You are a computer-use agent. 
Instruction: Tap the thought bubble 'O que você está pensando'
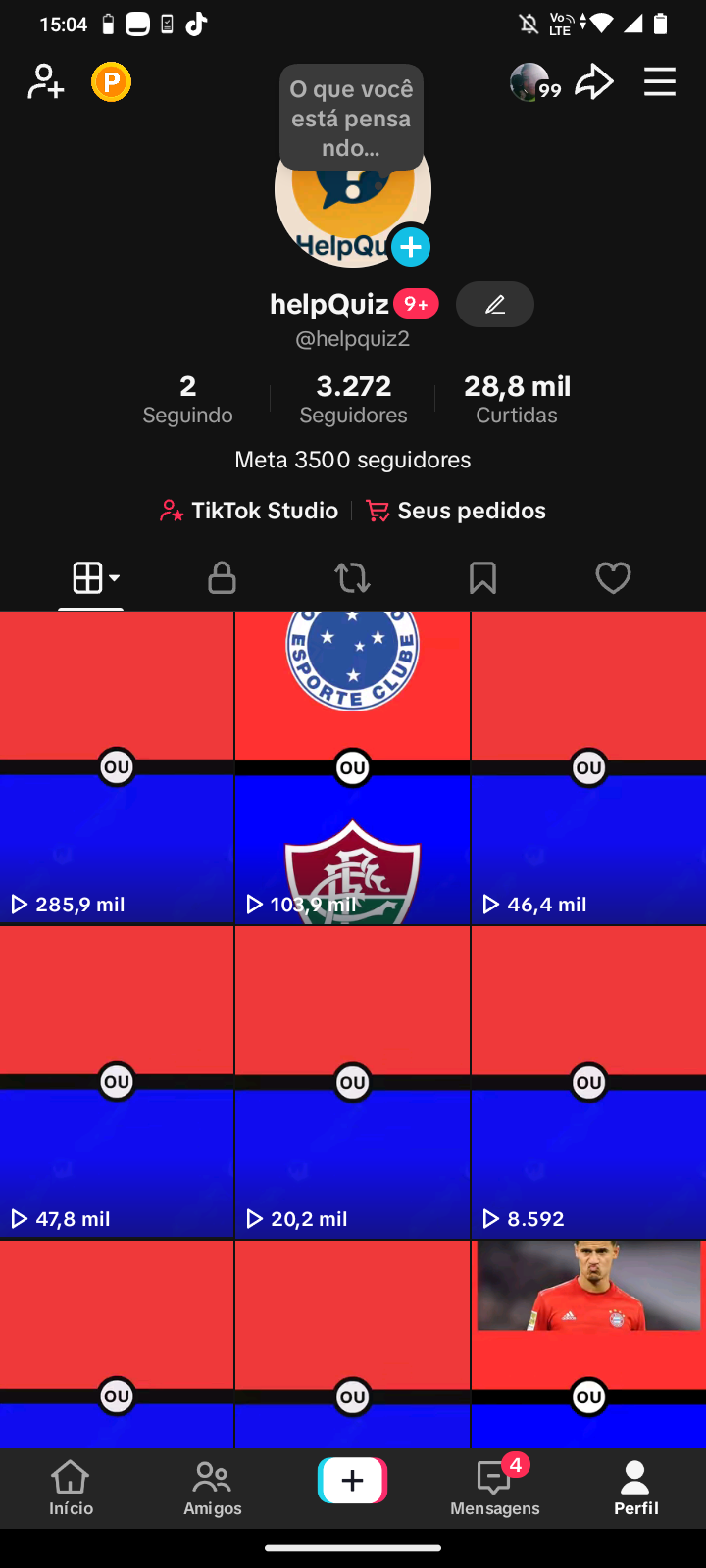coord(351,118)
